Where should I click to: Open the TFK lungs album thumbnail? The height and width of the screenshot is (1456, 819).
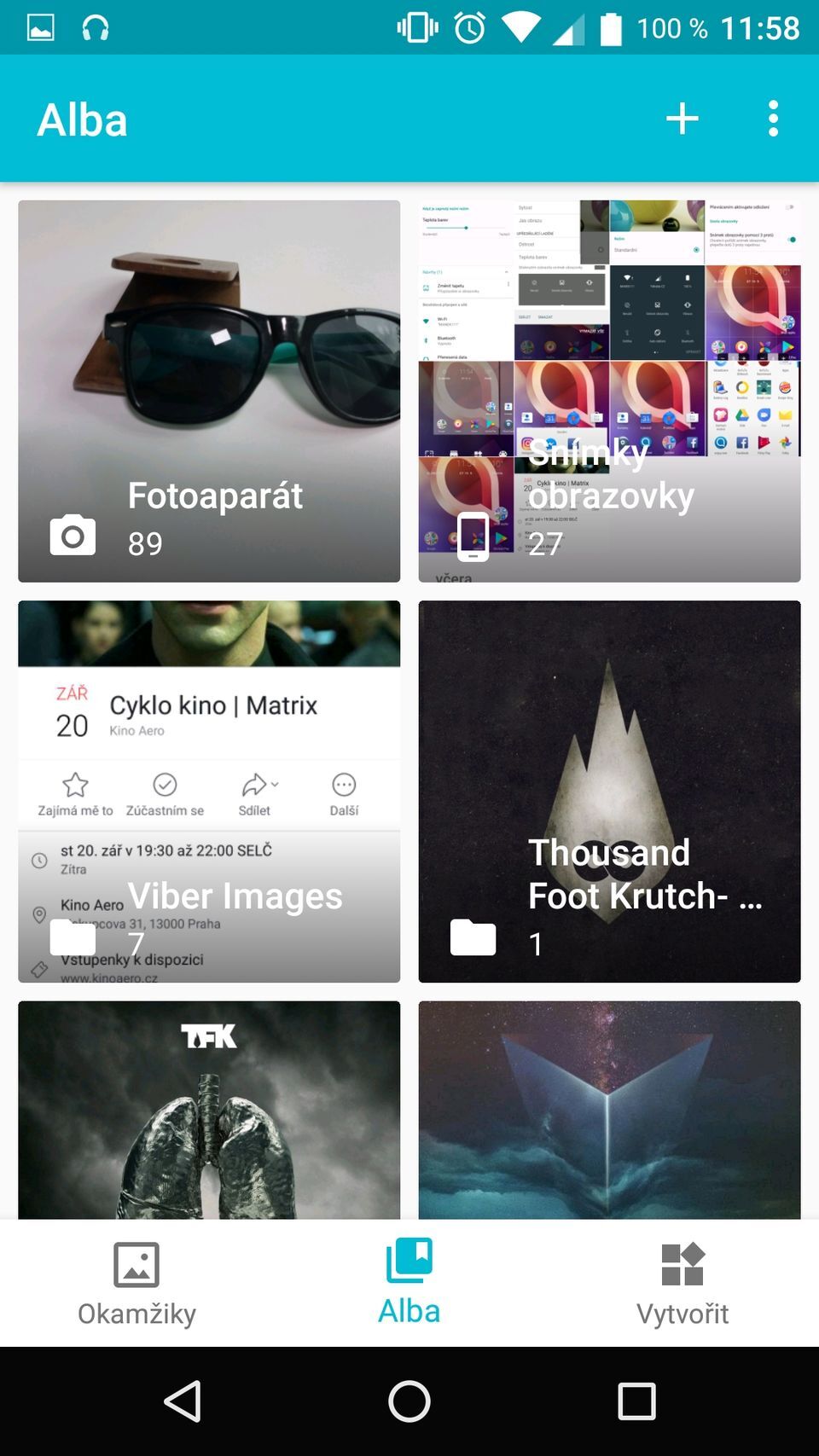208,1109
